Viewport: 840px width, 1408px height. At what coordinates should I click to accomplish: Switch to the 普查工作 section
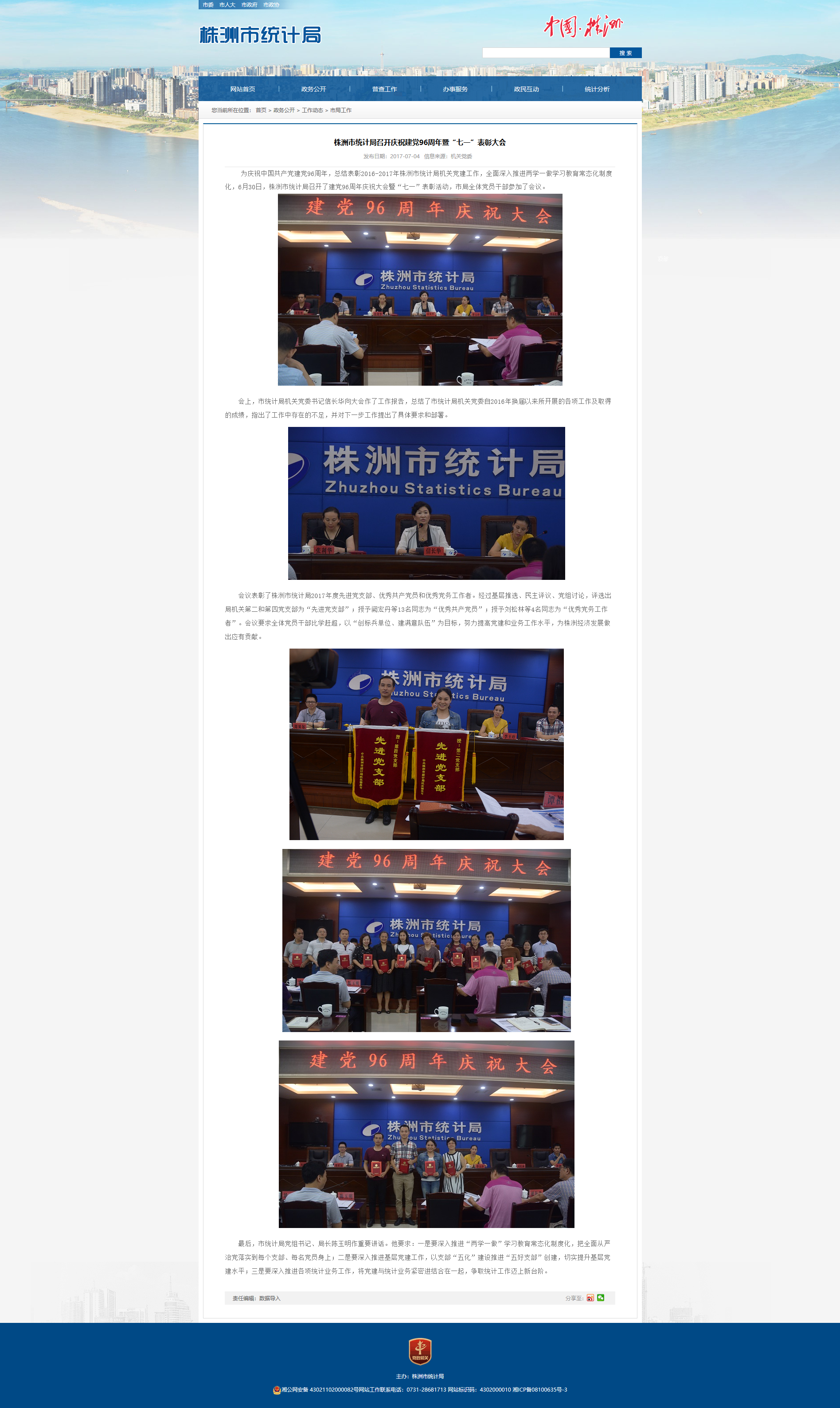(x=384, y=89)
